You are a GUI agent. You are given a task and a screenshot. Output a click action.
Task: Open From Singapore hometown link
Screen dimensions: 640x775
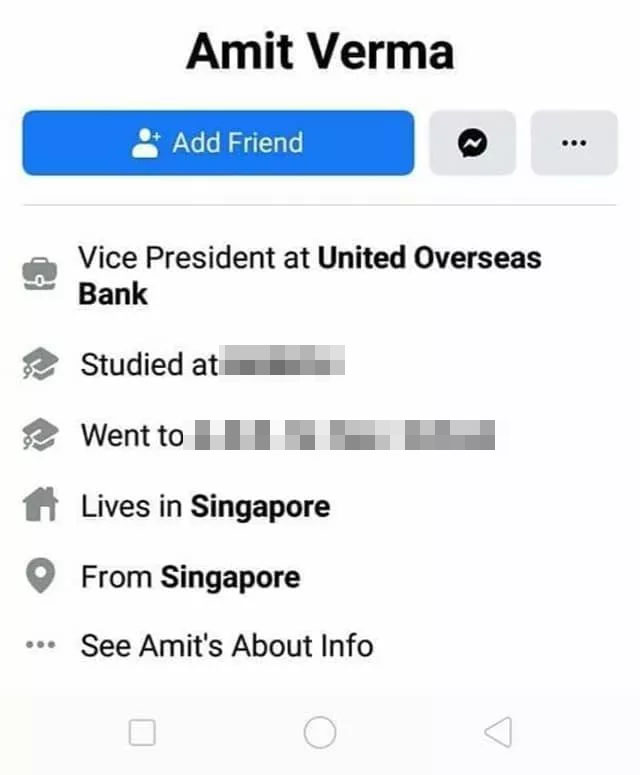click(230, 577)
